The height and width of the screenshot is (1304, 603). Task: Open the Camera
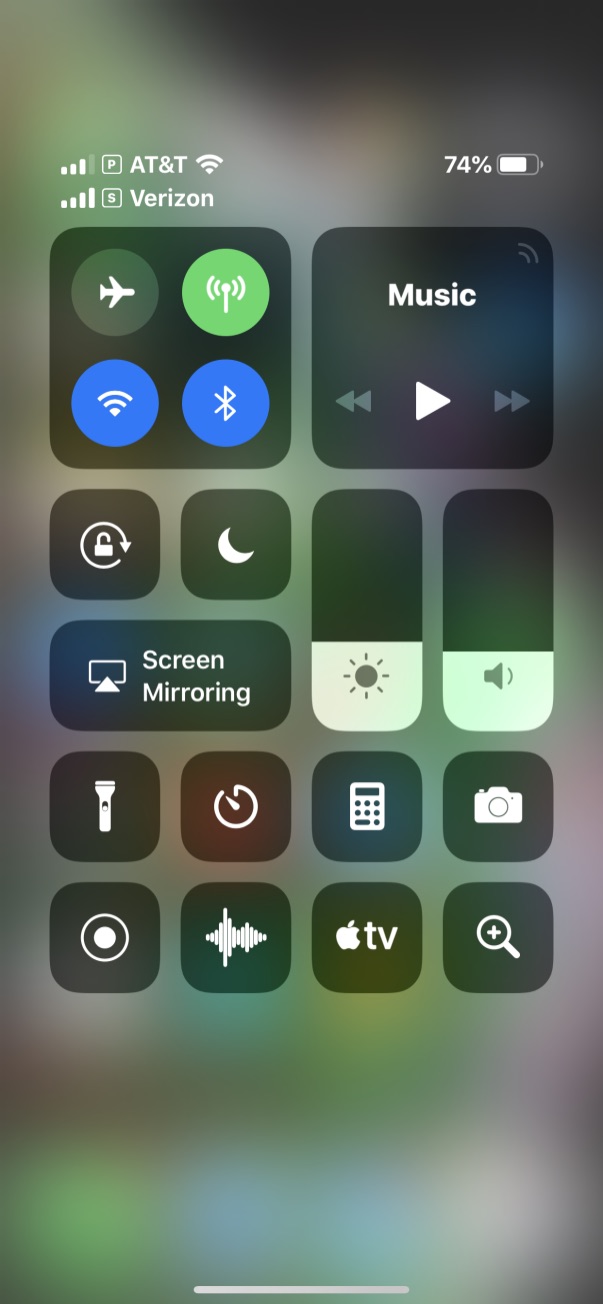498,807
